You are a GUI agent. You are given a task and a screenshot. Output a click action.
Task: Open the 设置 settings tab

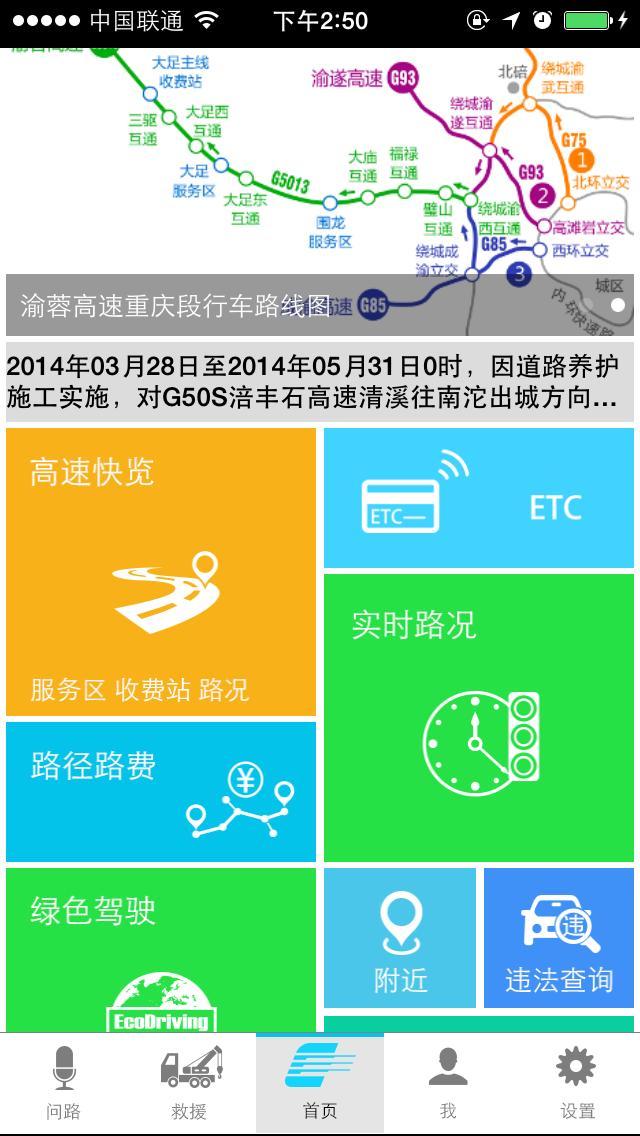click(577, 1084)
